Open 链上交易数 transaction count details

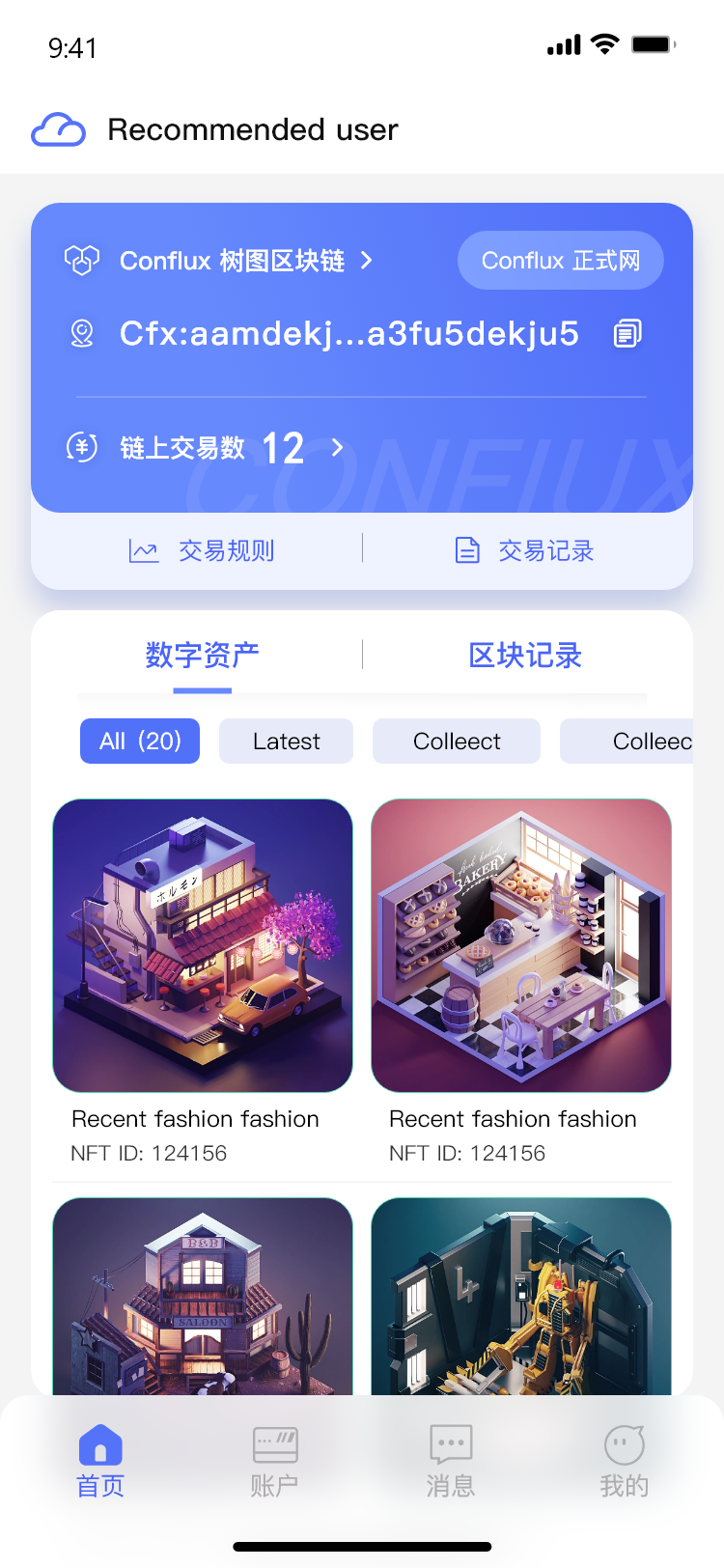coord(205,448)
